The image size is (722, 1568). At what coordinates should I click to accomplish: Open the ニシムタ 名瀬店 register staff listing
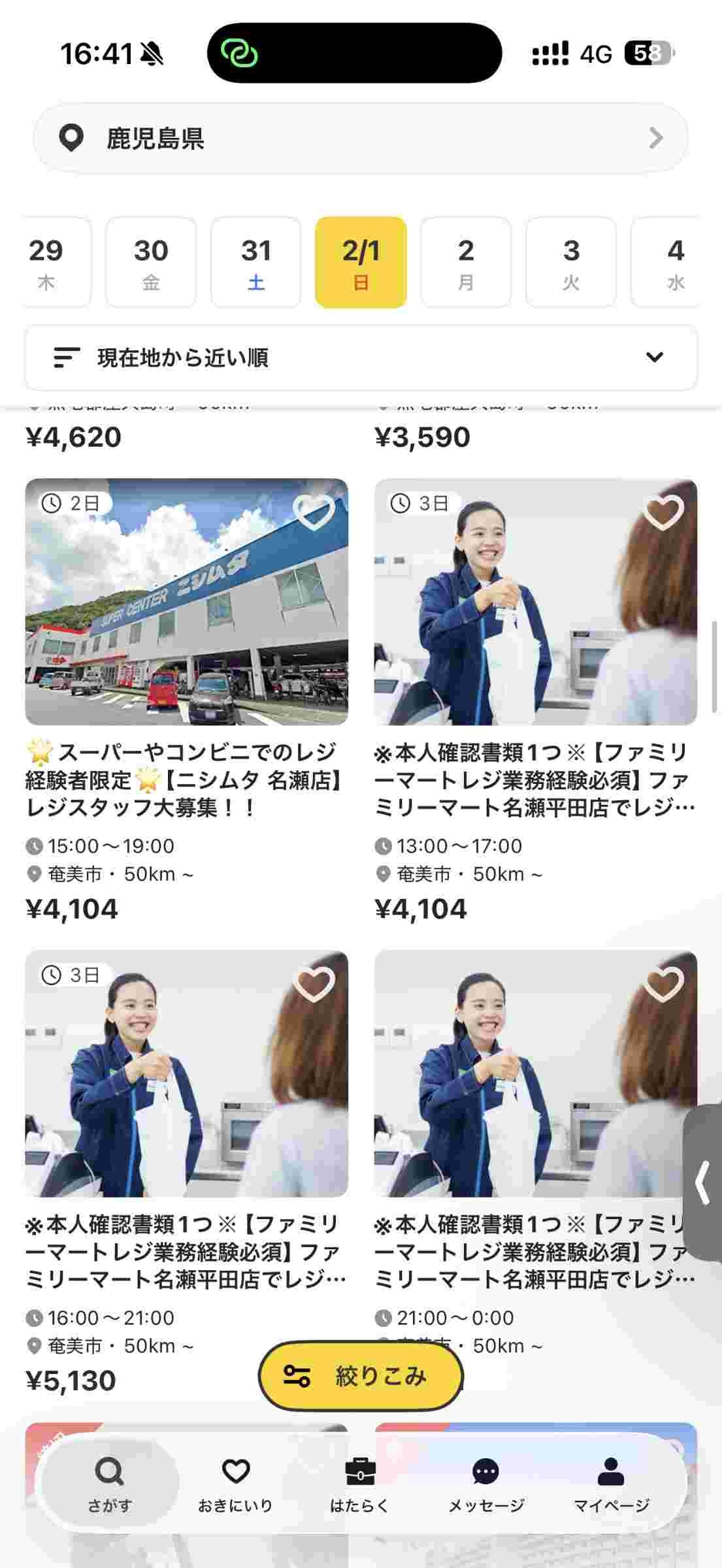[x=186, y=779]
